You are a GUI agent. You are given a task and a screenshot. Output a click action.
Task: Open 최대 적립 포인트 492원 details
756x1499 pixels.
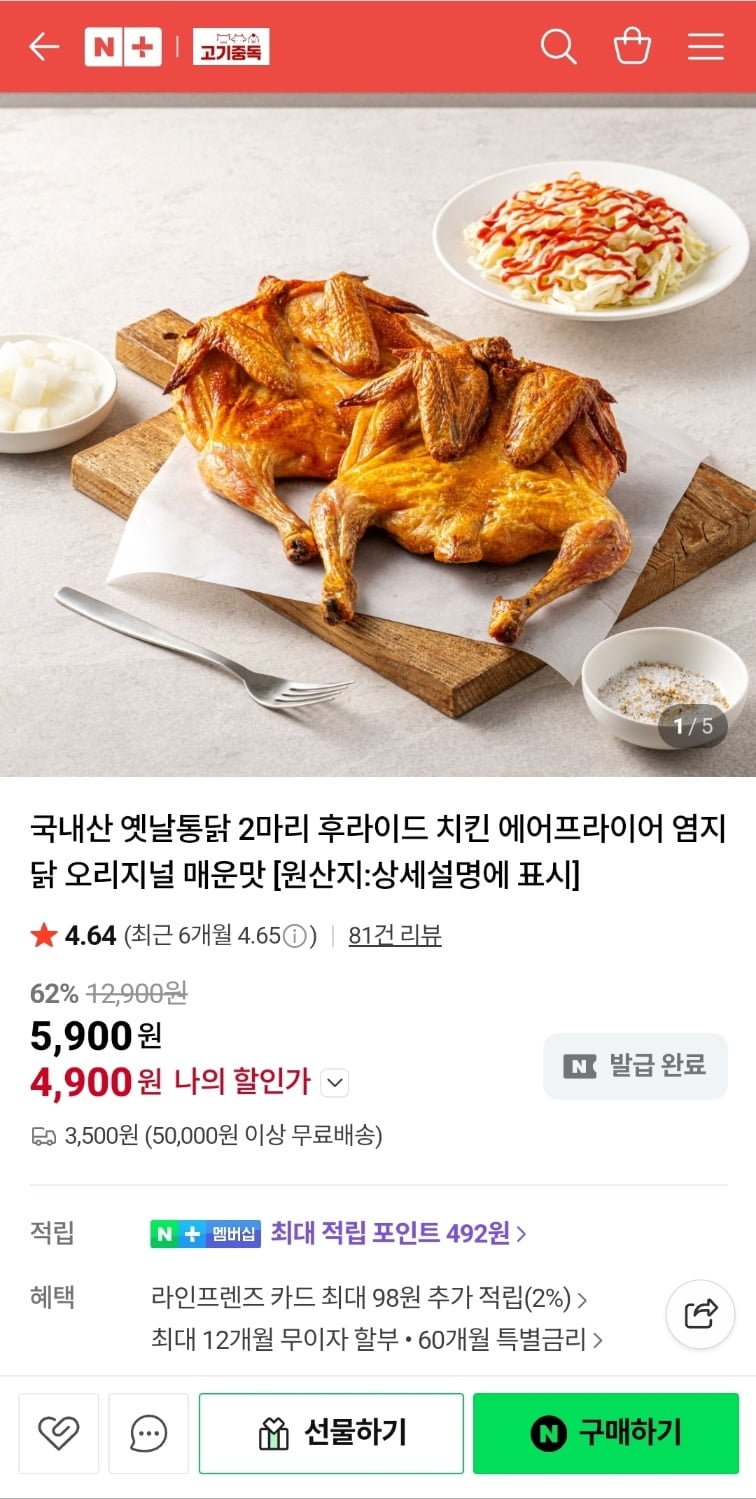pos(398,1233)
